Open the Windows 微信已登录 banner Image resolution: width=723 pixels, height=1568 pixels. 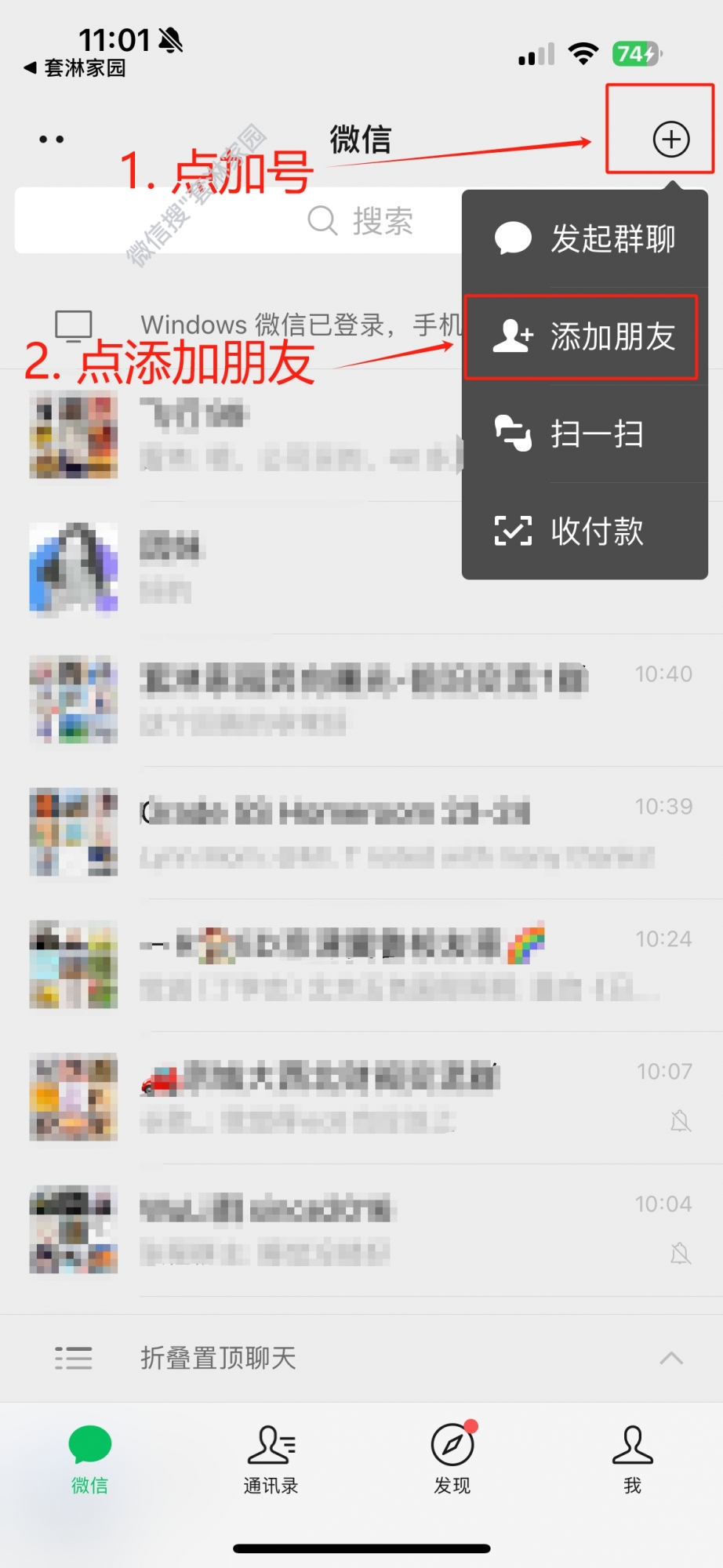coord(235,325)
